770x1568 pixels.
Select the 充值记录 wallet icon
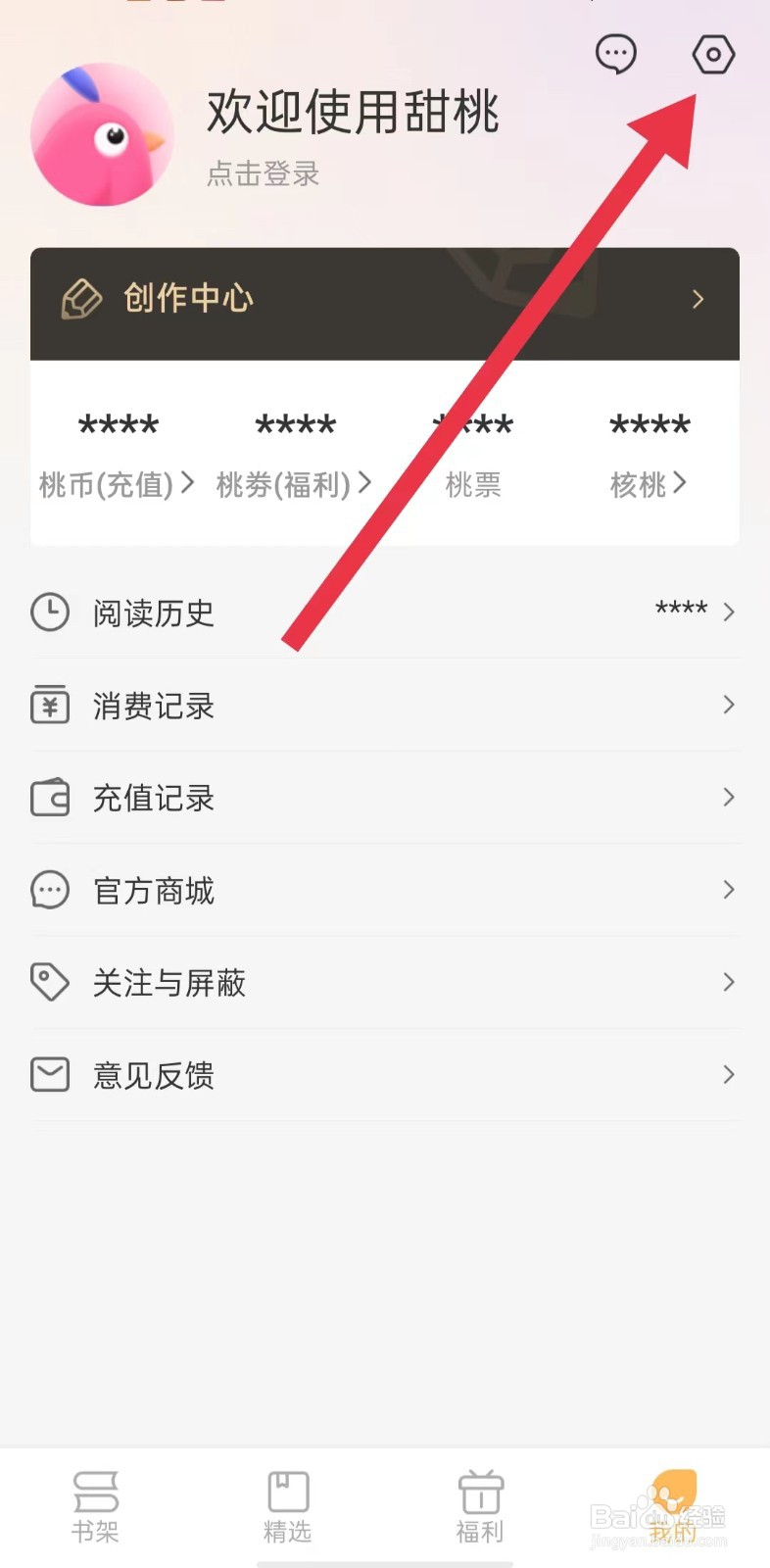[50, 797]
